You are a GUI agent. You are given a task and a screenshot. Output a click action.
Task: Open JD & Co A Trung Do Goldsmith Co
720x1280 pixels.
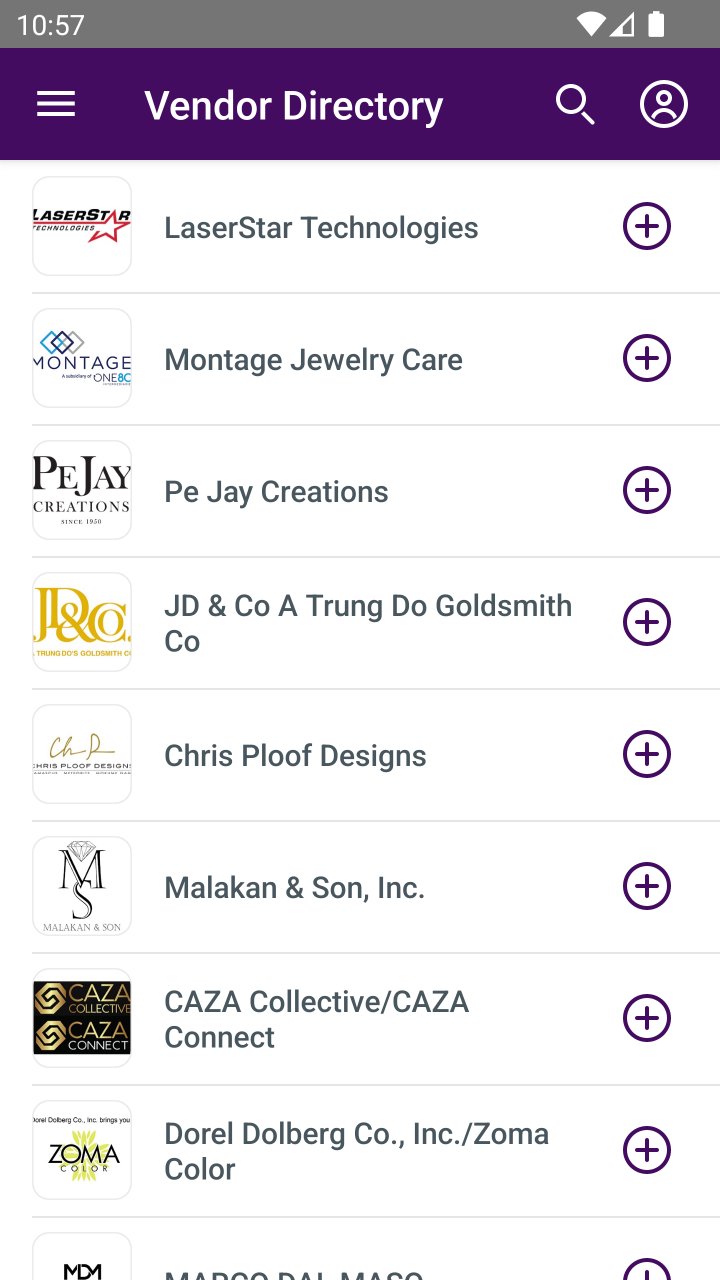click(368, 623)
